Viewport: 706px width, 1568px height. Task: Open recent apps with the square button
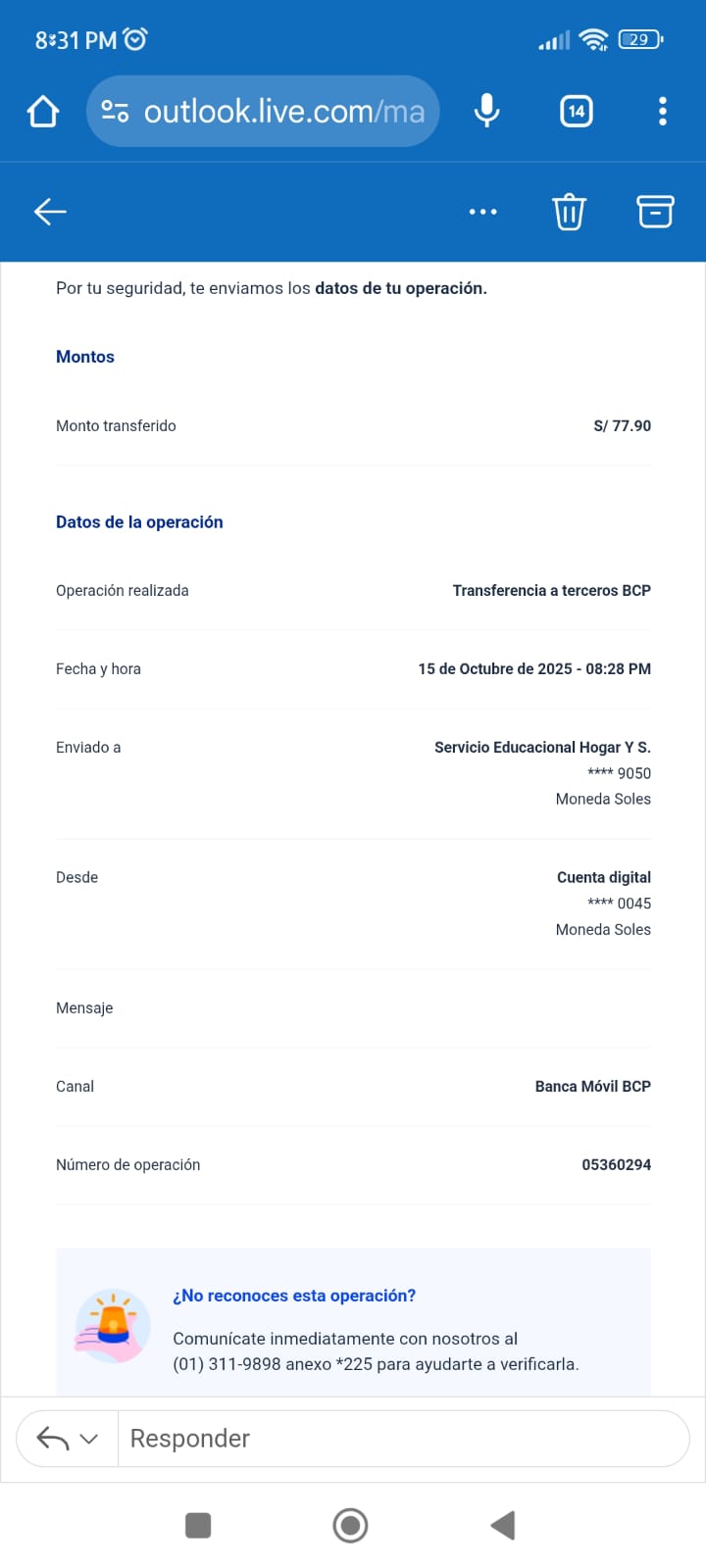(198, 1525)
